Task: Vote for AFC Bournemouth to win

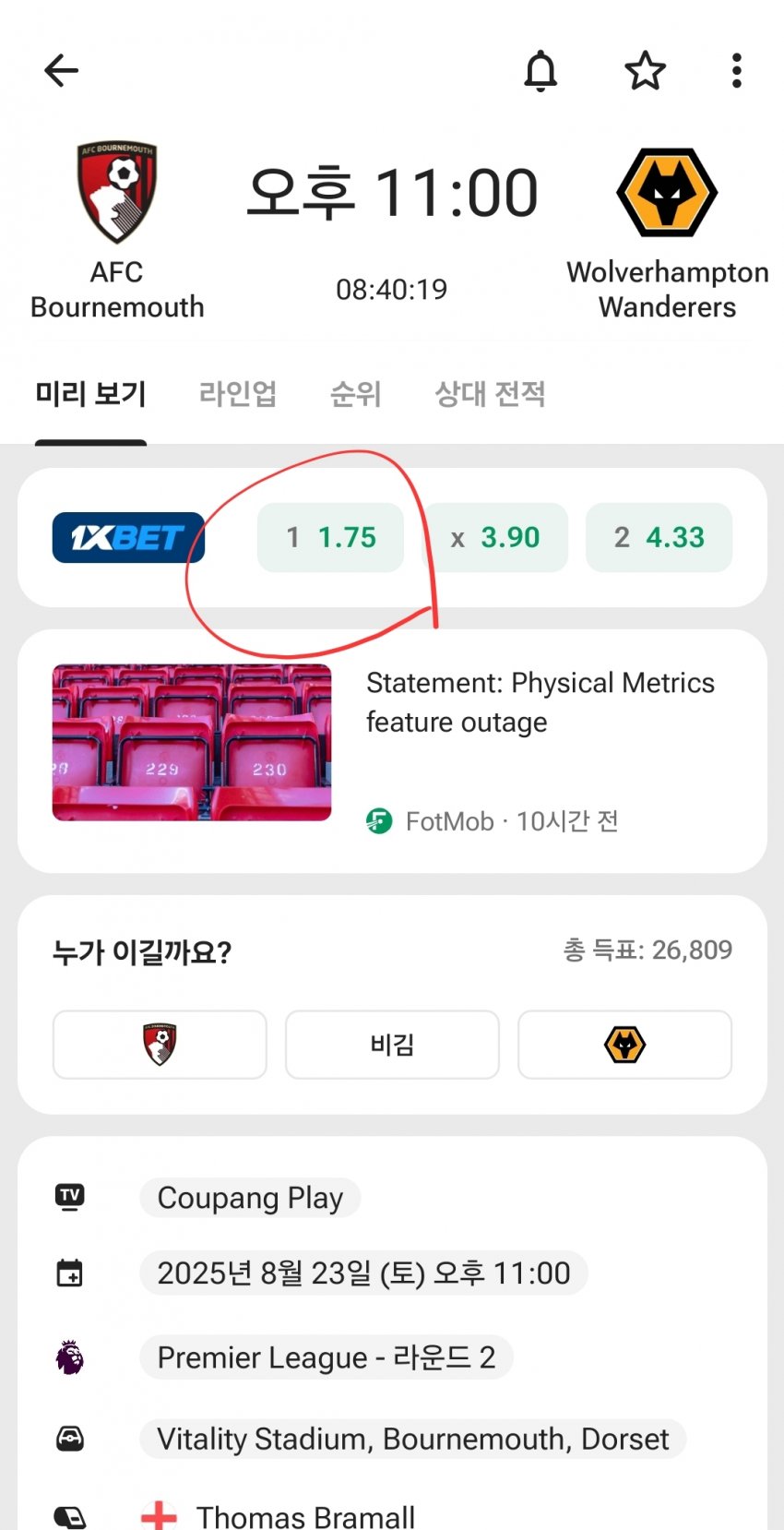Action: 160,1045
